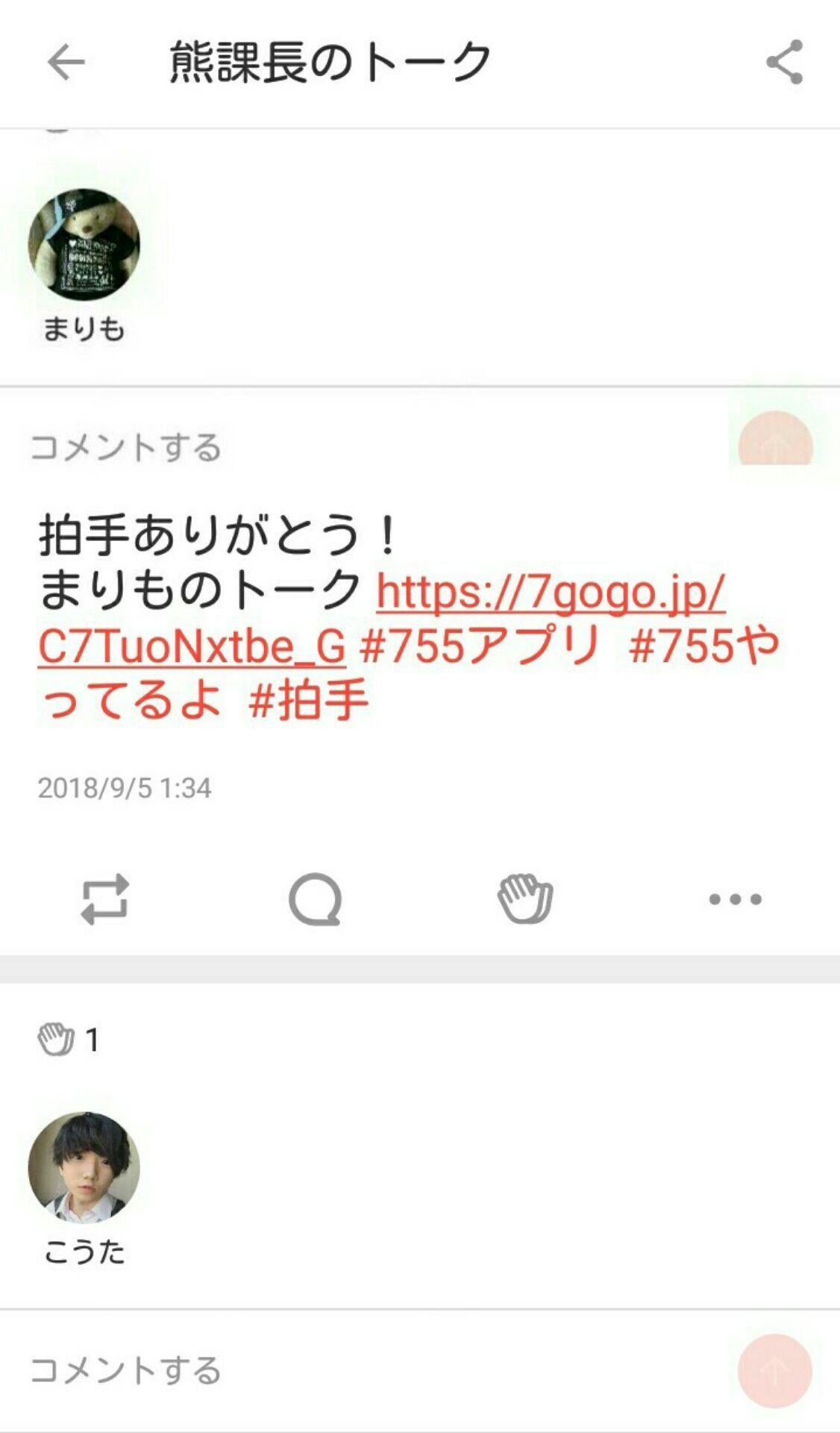Tap the bottom コメントする field
Viewport: 840px width, 1433px height.
point(358,1370)
